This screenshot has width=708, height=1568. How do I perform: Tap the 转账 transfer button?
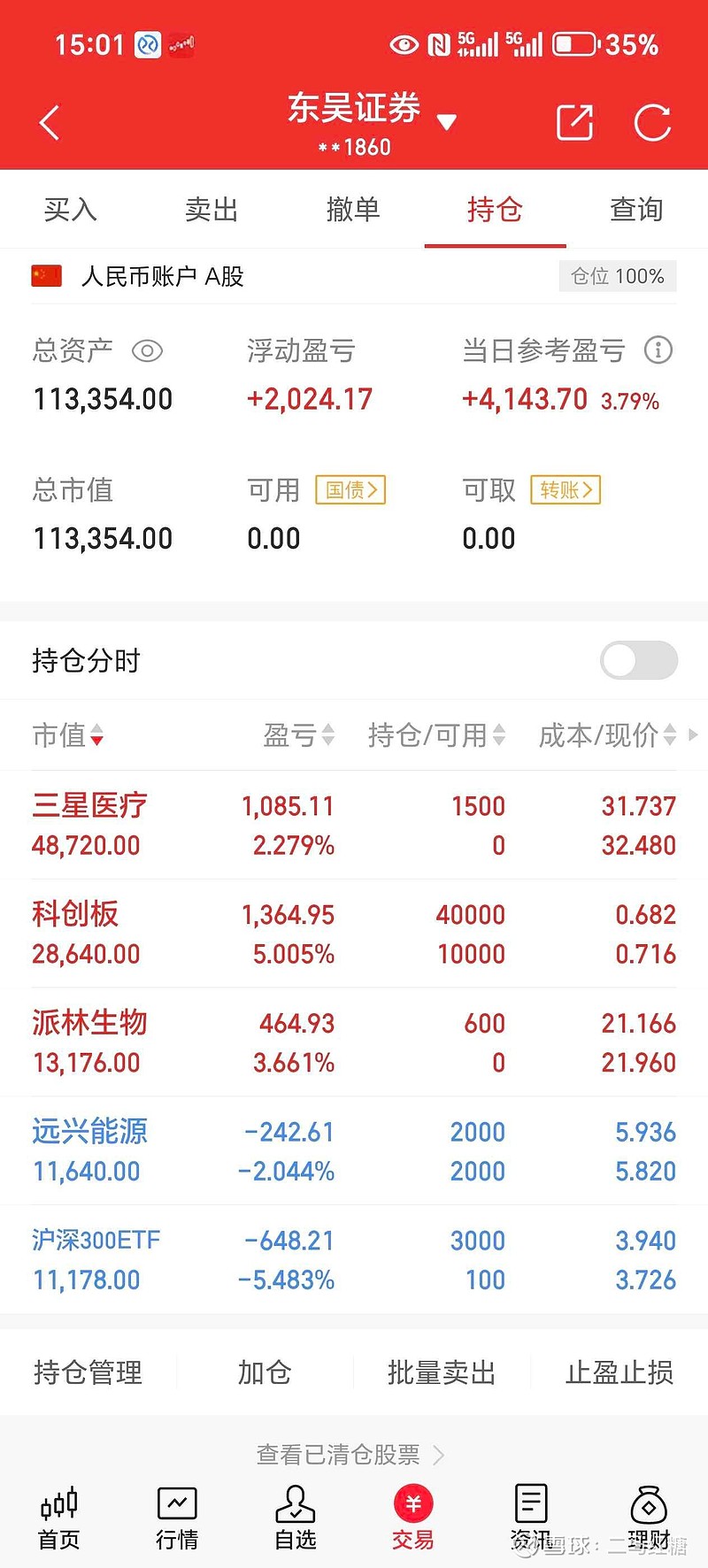[x=566, y=489]
